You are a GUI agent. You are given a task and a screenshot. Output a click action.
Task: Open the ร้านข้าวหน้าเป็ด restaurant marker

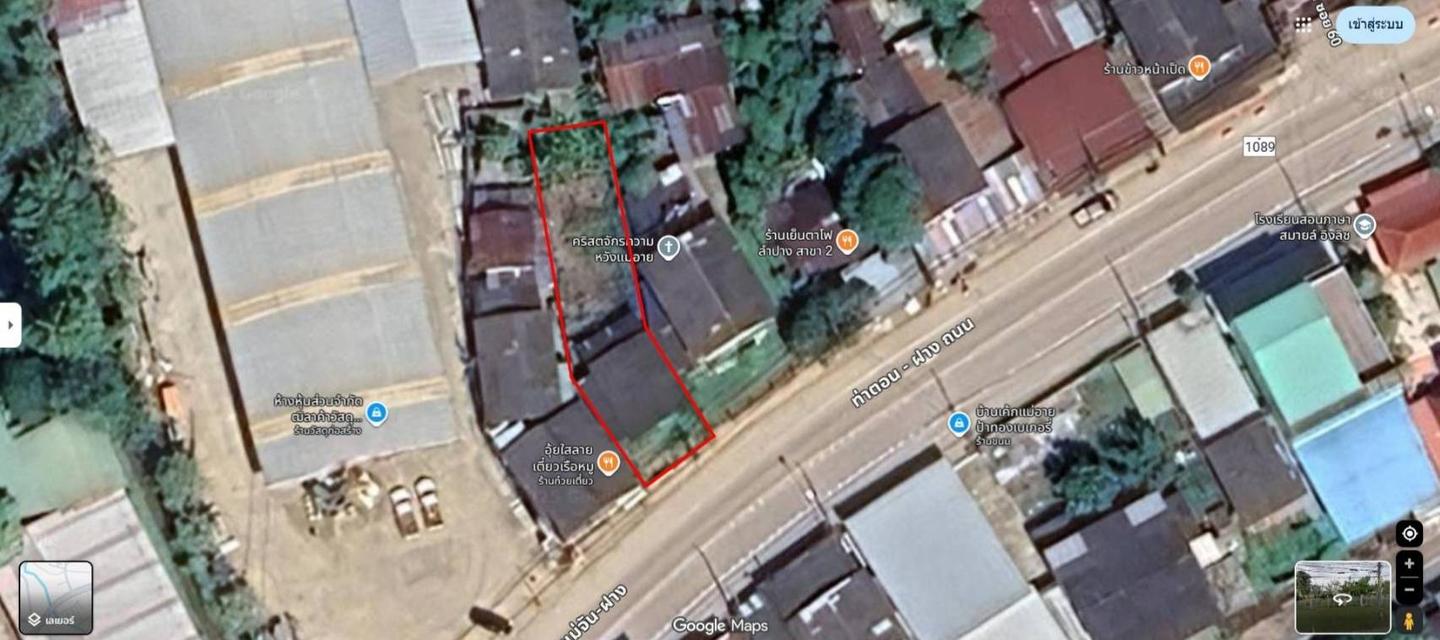tap(1199, 68)
